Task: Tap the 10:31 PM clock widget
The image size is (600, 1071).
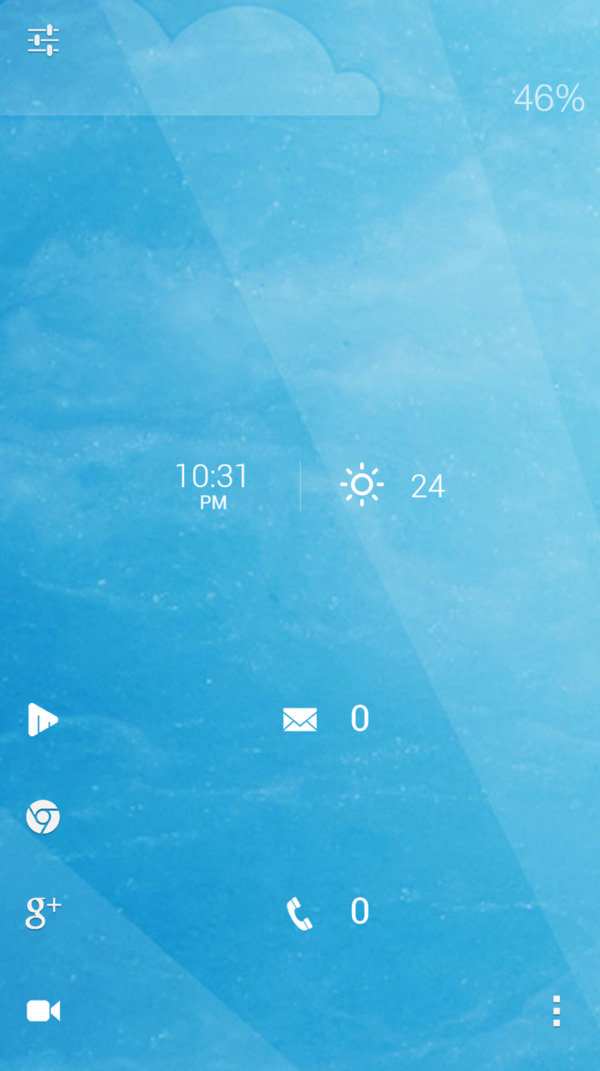Action: pos(212,485)
